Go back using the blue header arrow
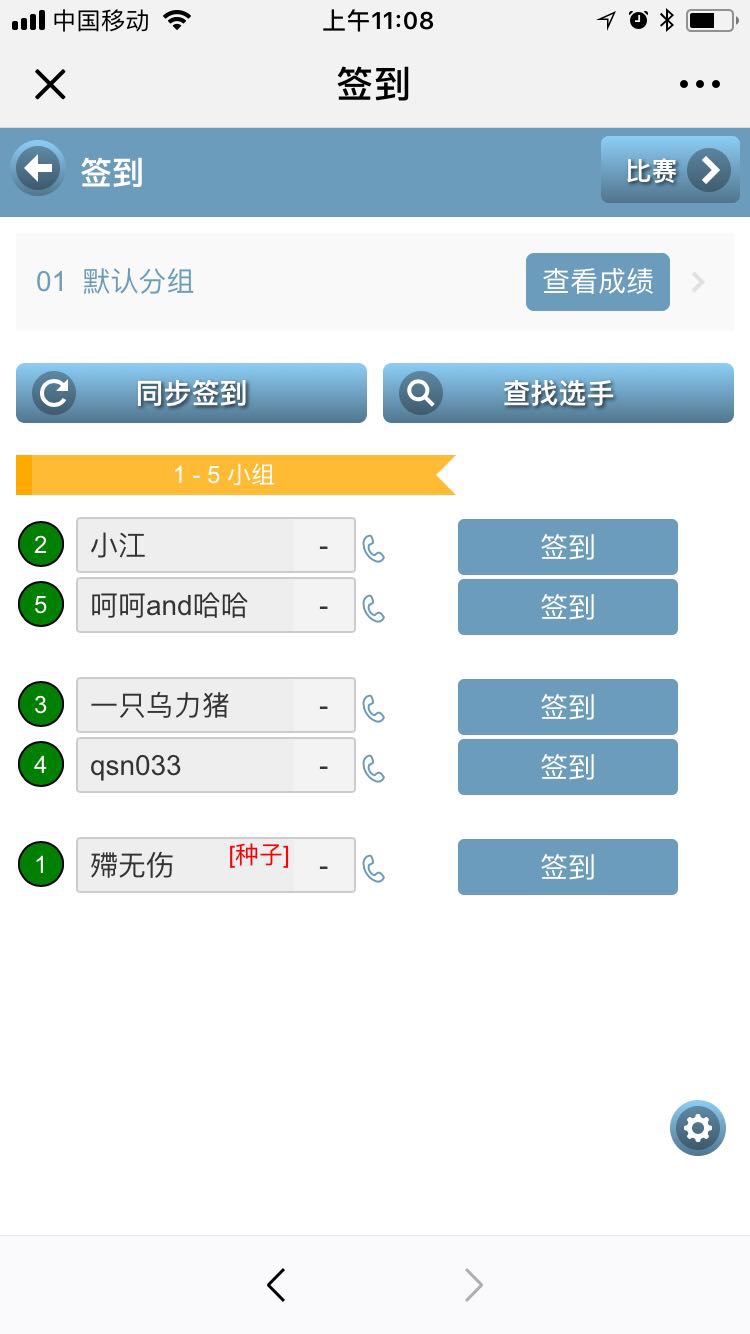 pyautogui.click(x=39, y=171)
